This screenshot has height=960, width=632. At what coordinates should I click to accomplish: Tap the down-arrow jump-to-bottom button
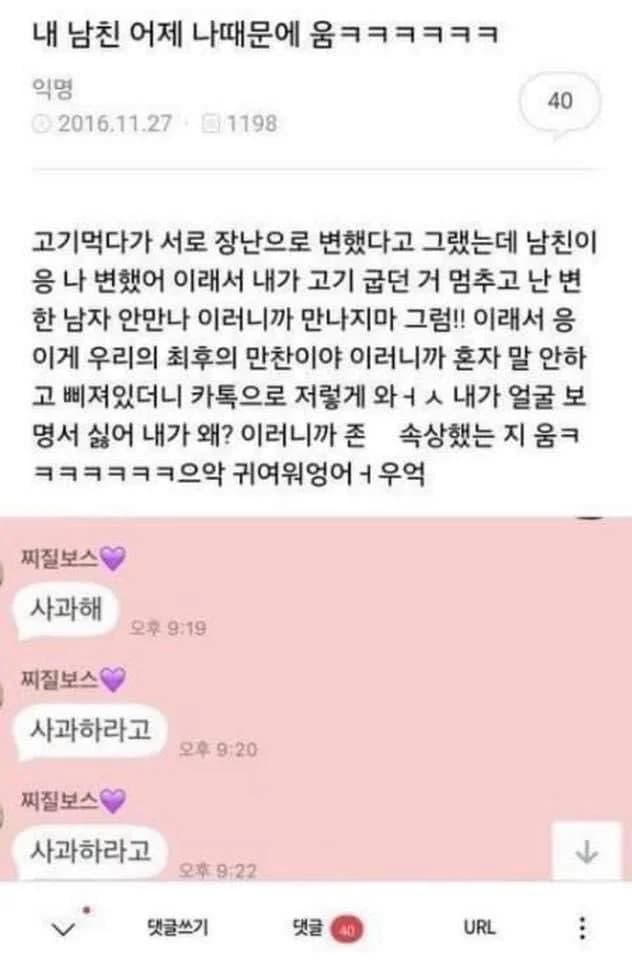pos(587,851)
